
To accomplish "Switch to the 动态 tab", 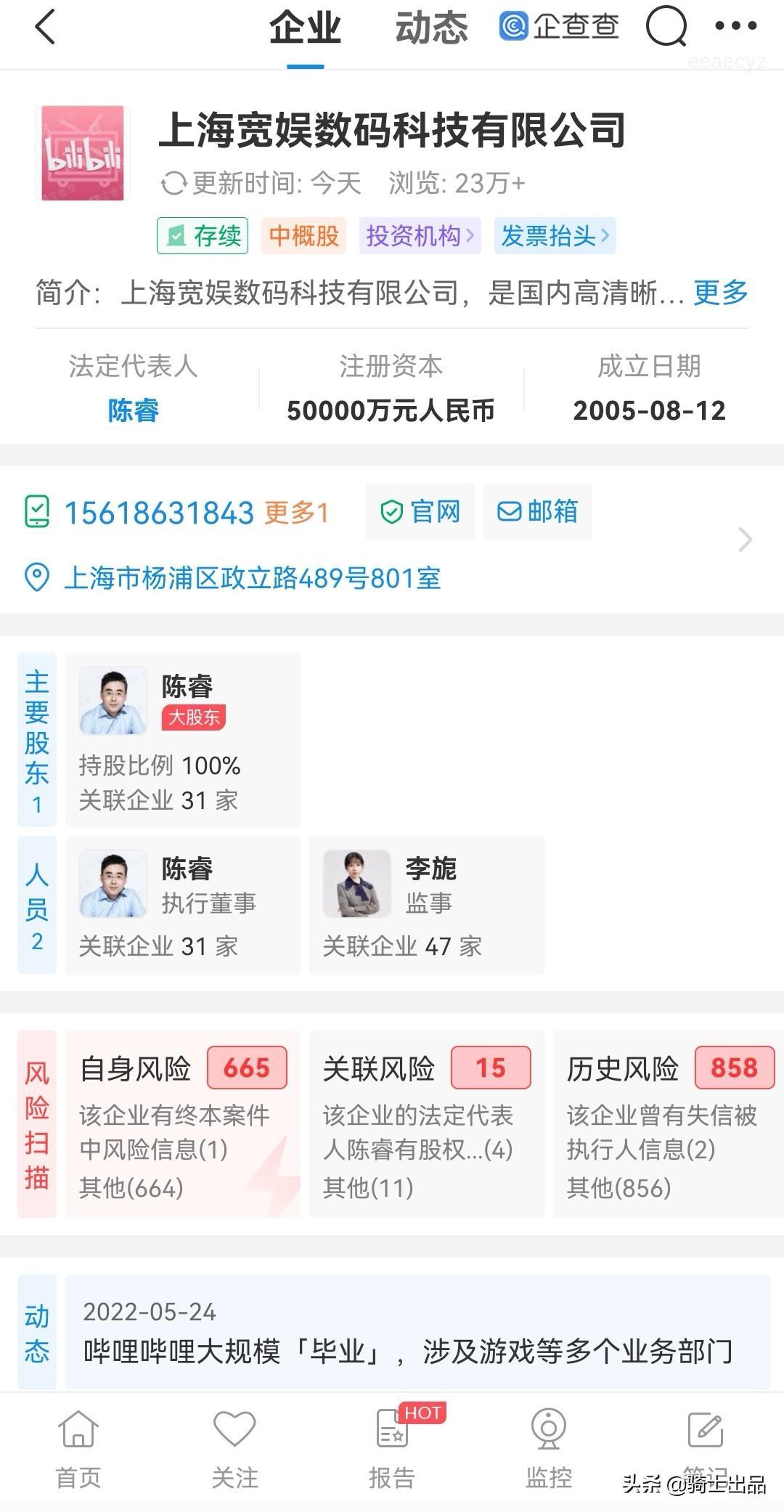I will 431,29.
